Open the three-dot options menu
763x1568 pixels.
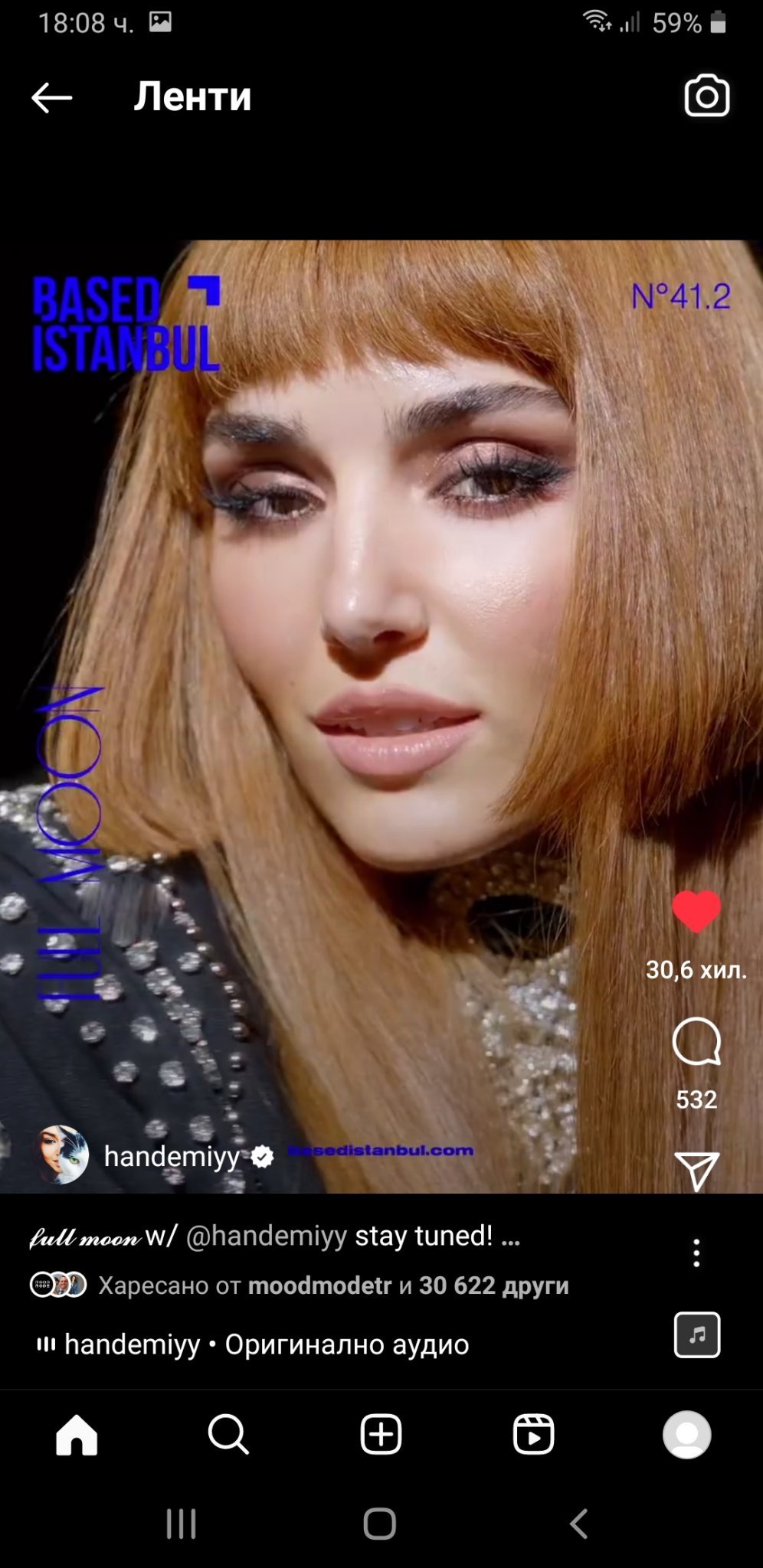(696, 1253)
